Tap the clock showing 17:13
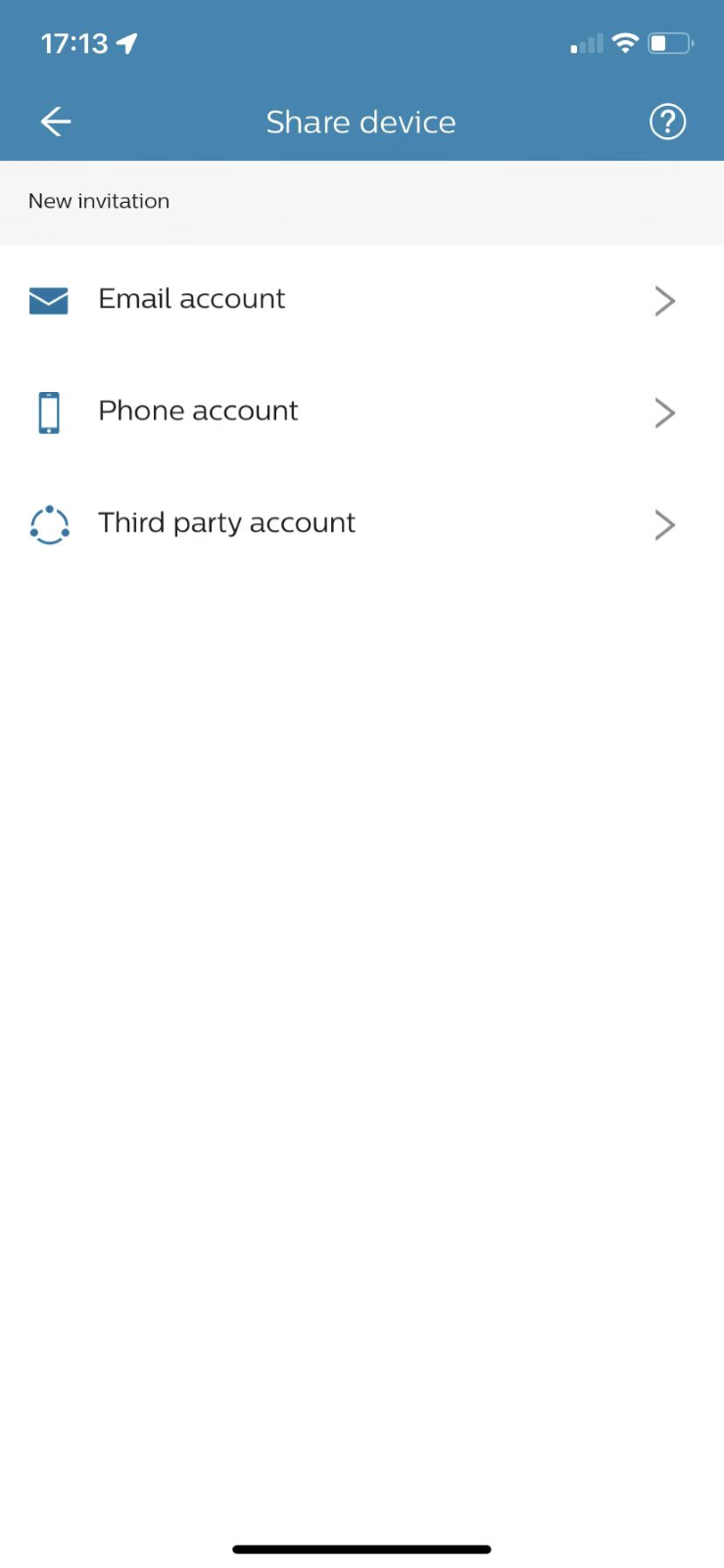 click(73, 41)
